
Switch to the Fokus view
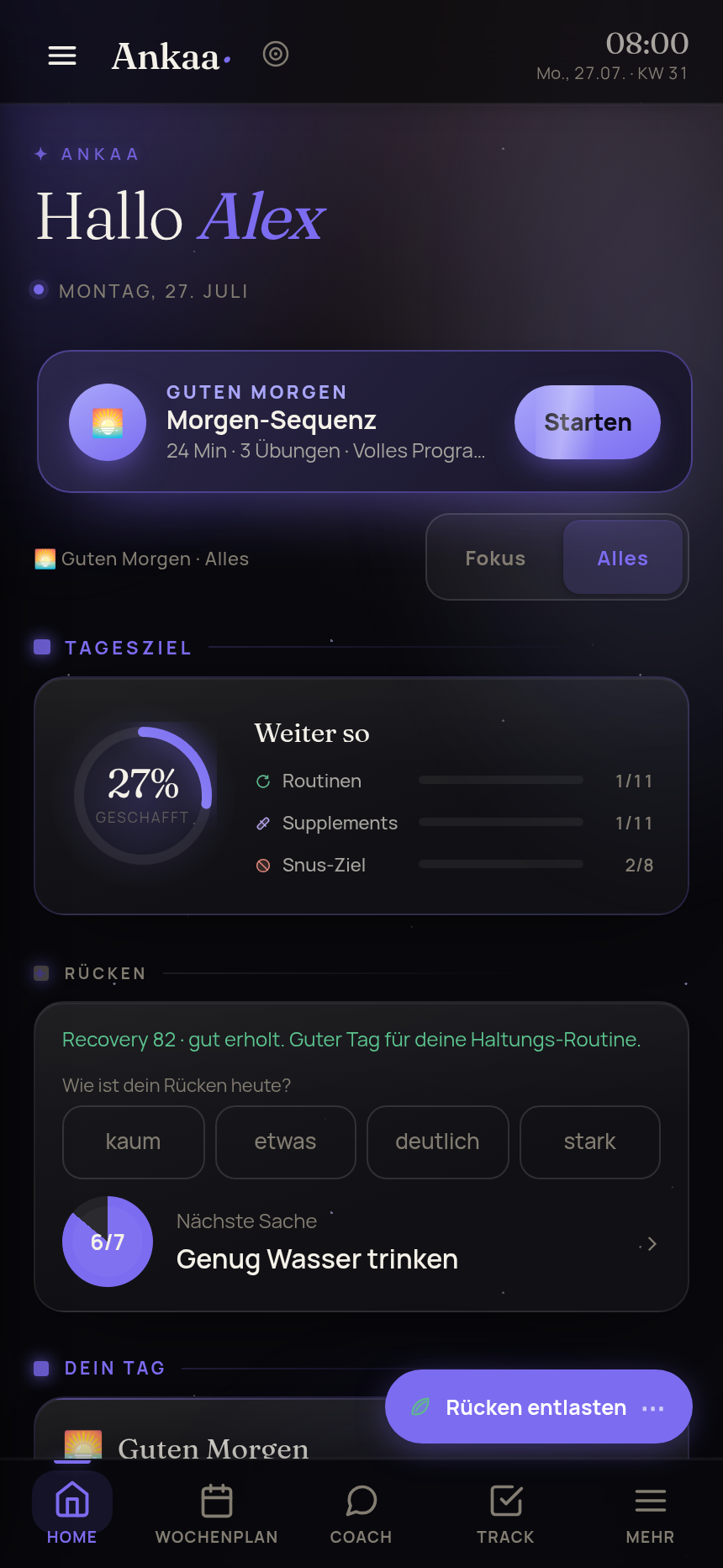(495, 559)
